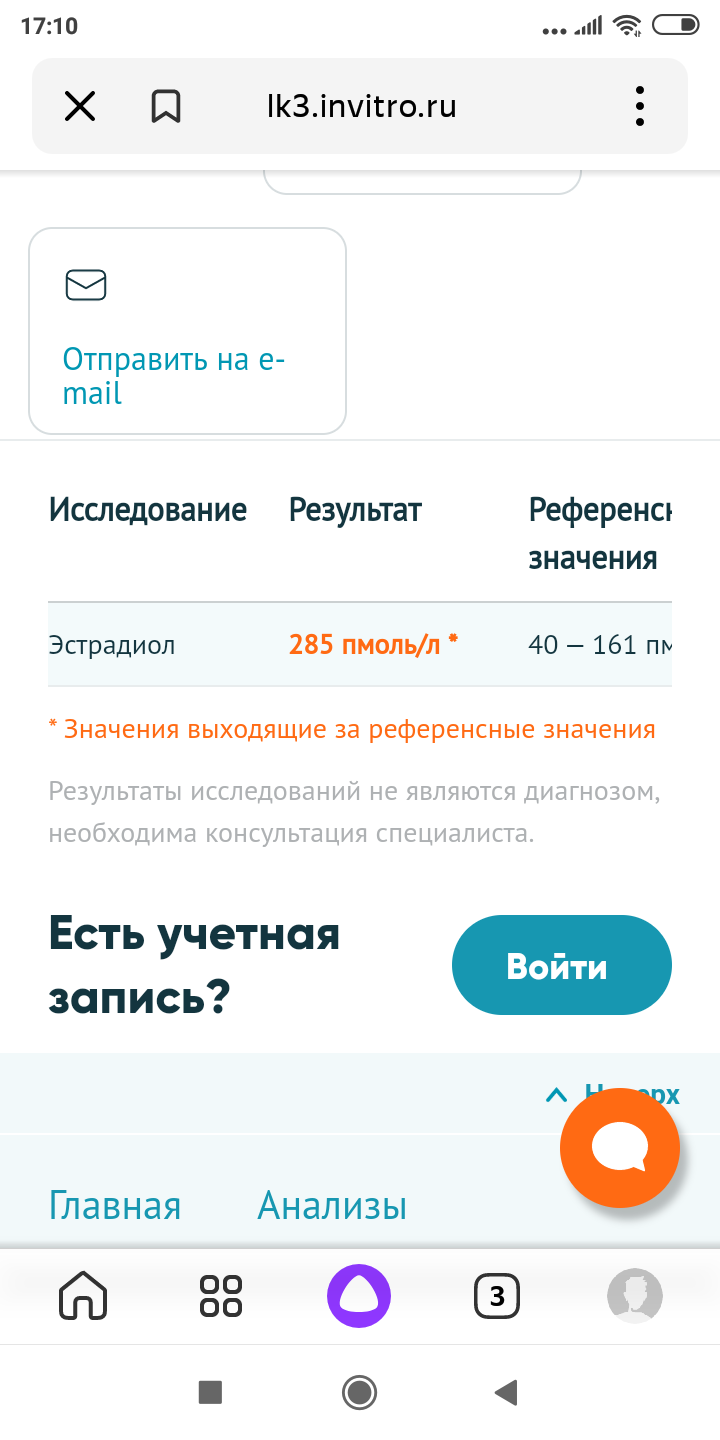Image resolution: width=720 pixels, height=1440 pixels.
Task: Open the orange chat support bubble
Action: (620, 1146)
